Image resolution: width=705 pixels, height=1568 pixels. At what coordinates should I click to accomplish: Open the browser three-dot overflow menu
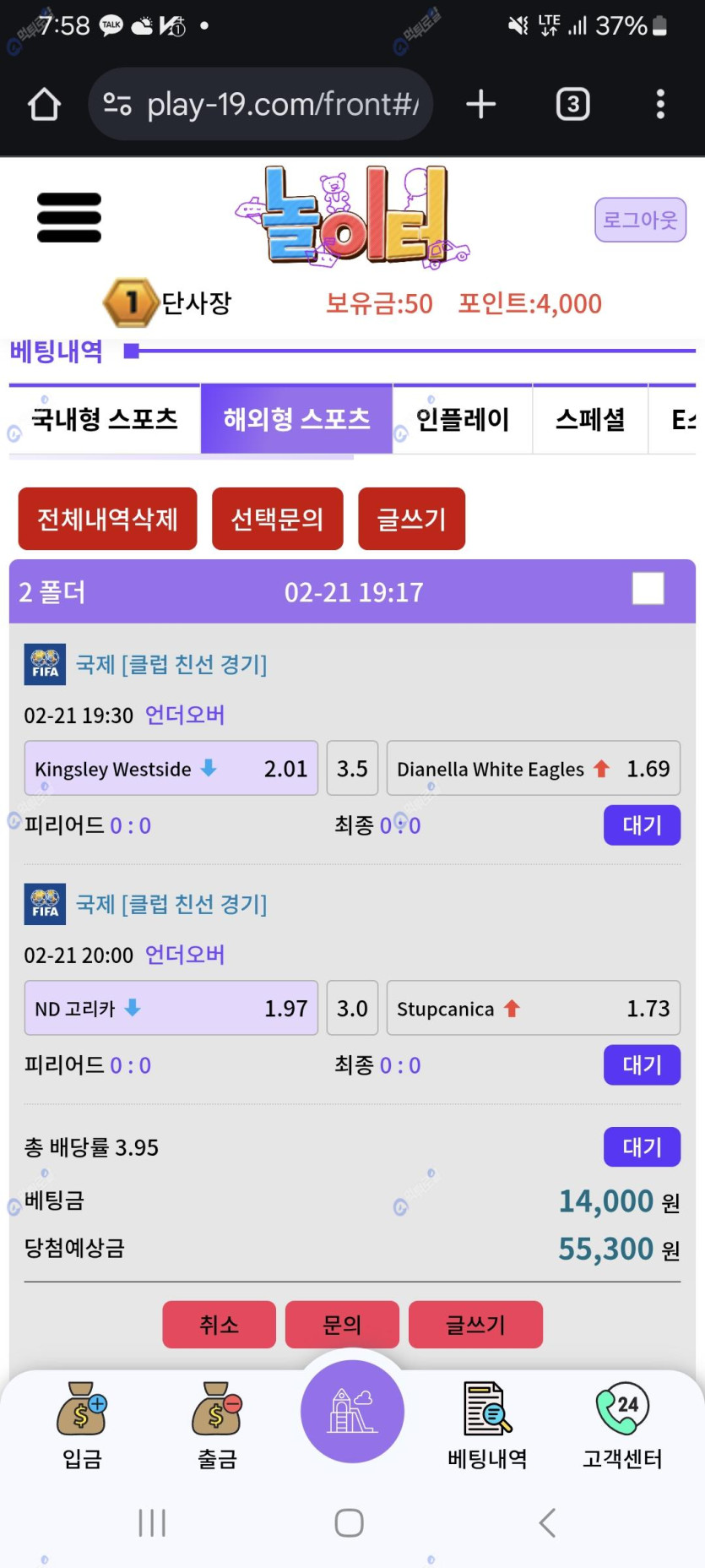pyautogui.click(x=660, y=105)
